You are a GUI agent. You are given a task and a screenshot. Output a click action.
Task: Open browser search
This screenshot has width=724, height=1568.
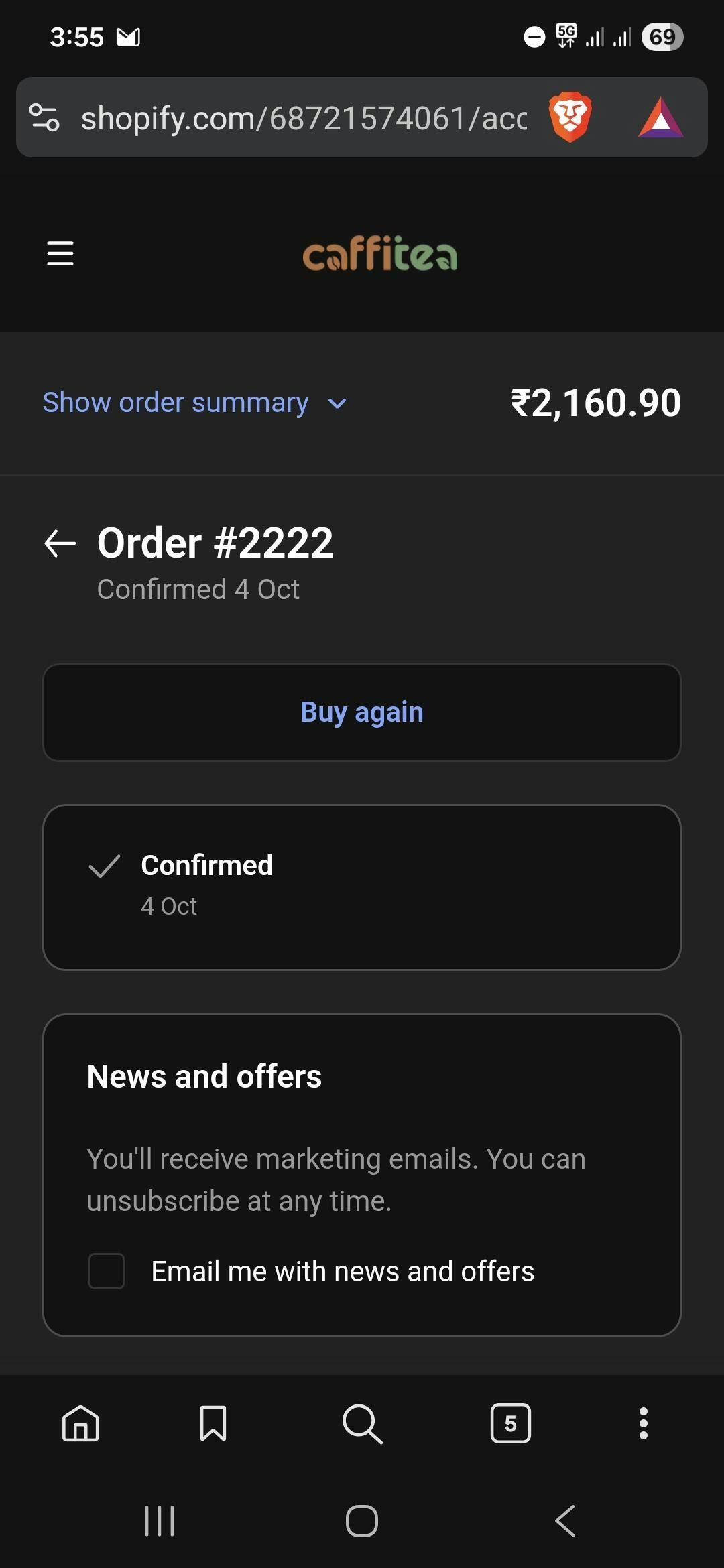tap(362, 1423)
